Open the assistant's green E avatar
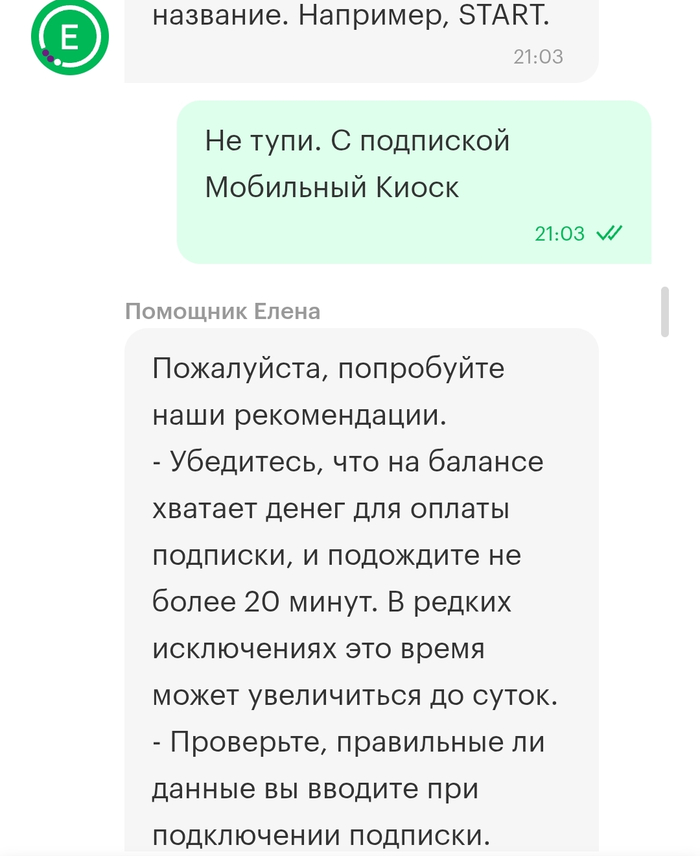Image resolution: width=700 pixels, height=856 pixels. (69, 38)
